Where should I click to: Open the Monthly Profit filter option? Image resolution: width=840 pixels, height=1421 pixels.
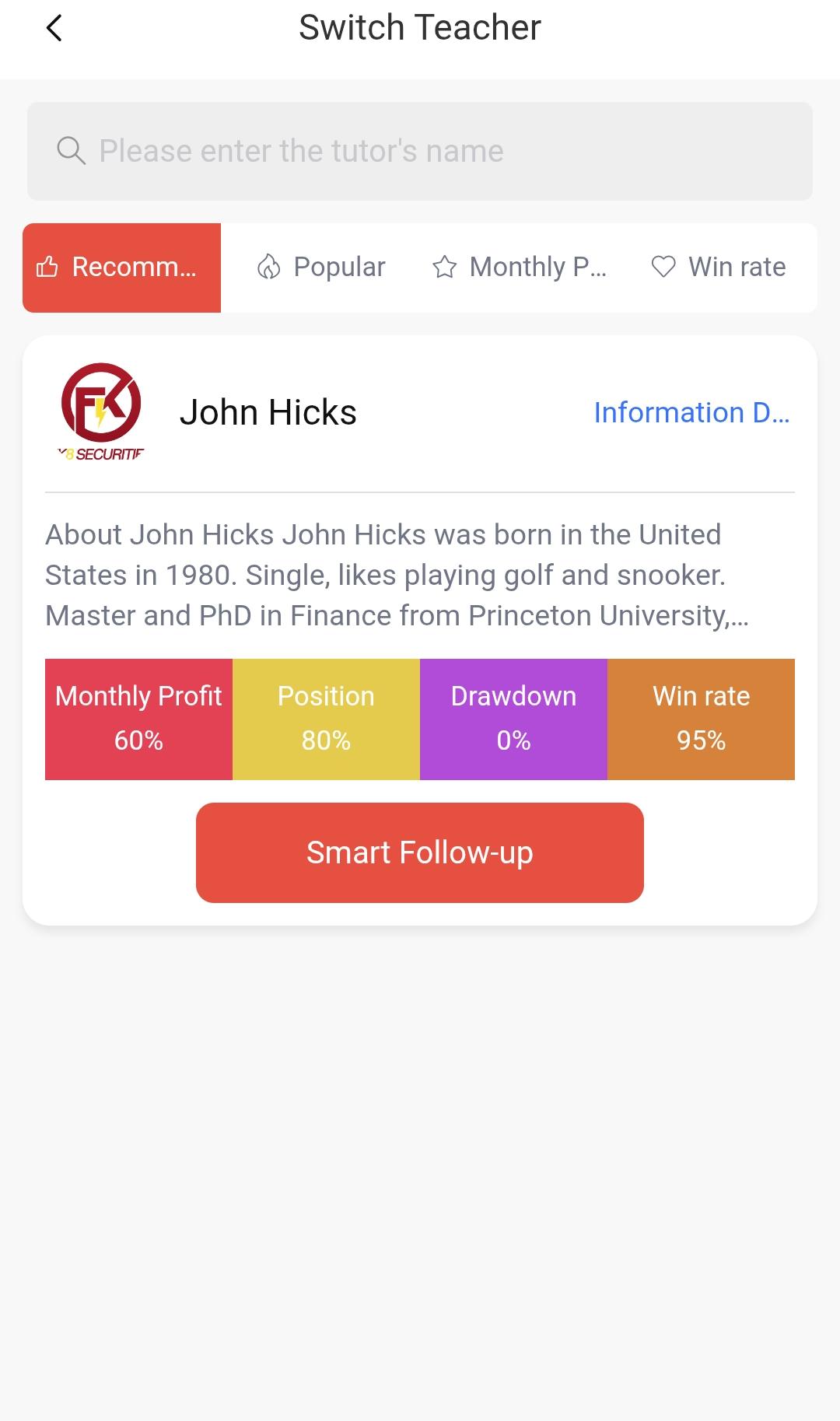pyautogui.click(x=539, y=267)
